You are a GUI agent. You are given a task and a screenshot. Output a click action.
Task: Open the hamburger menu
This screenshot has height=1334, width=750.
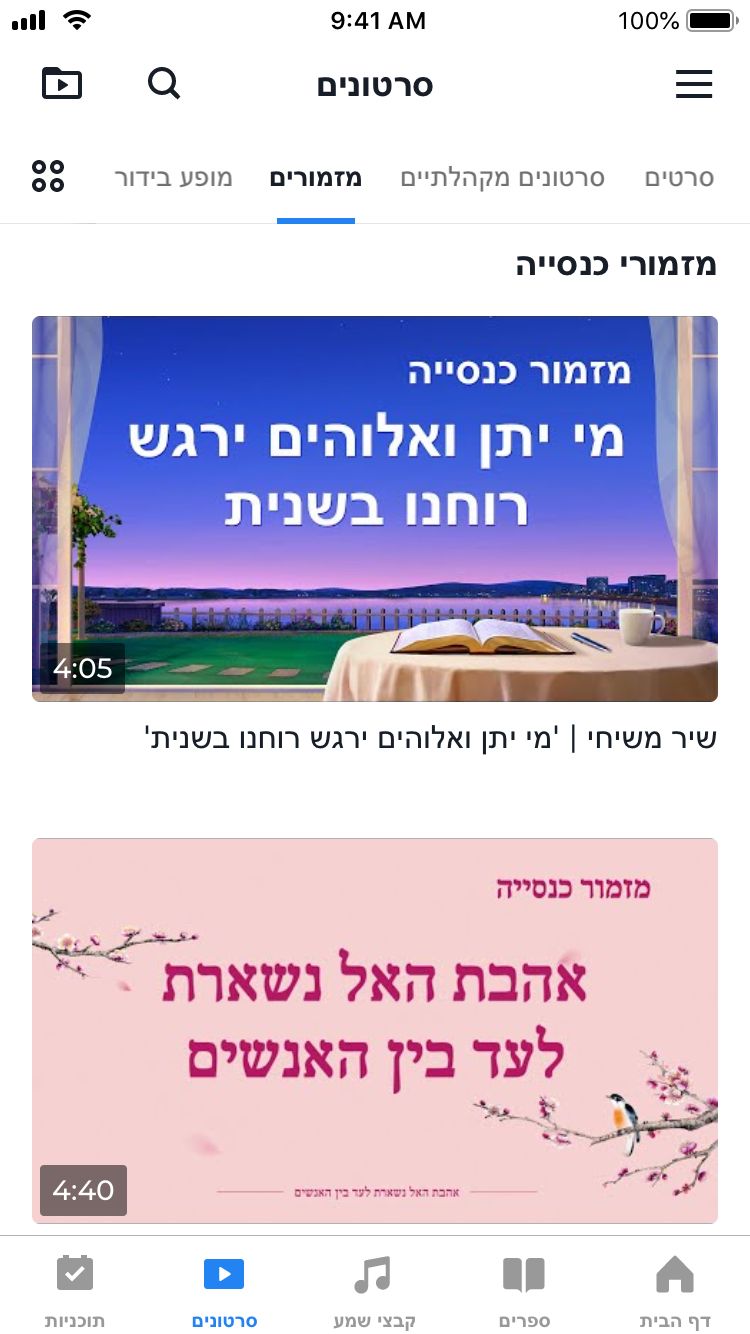[693, 84]
